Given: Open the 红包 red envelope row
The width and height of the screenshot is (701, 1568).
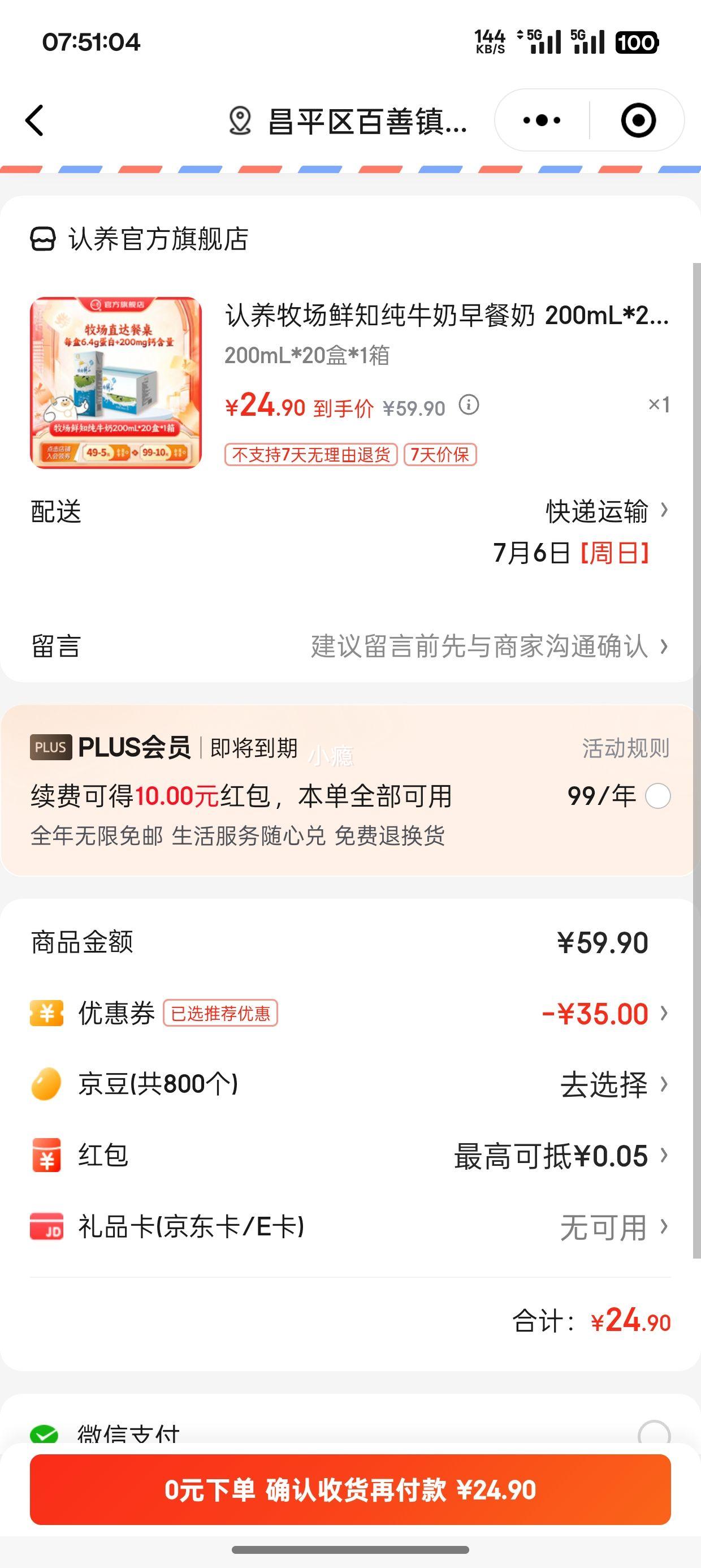Looking at the screenshot, I should click(x=350, y=1155).
